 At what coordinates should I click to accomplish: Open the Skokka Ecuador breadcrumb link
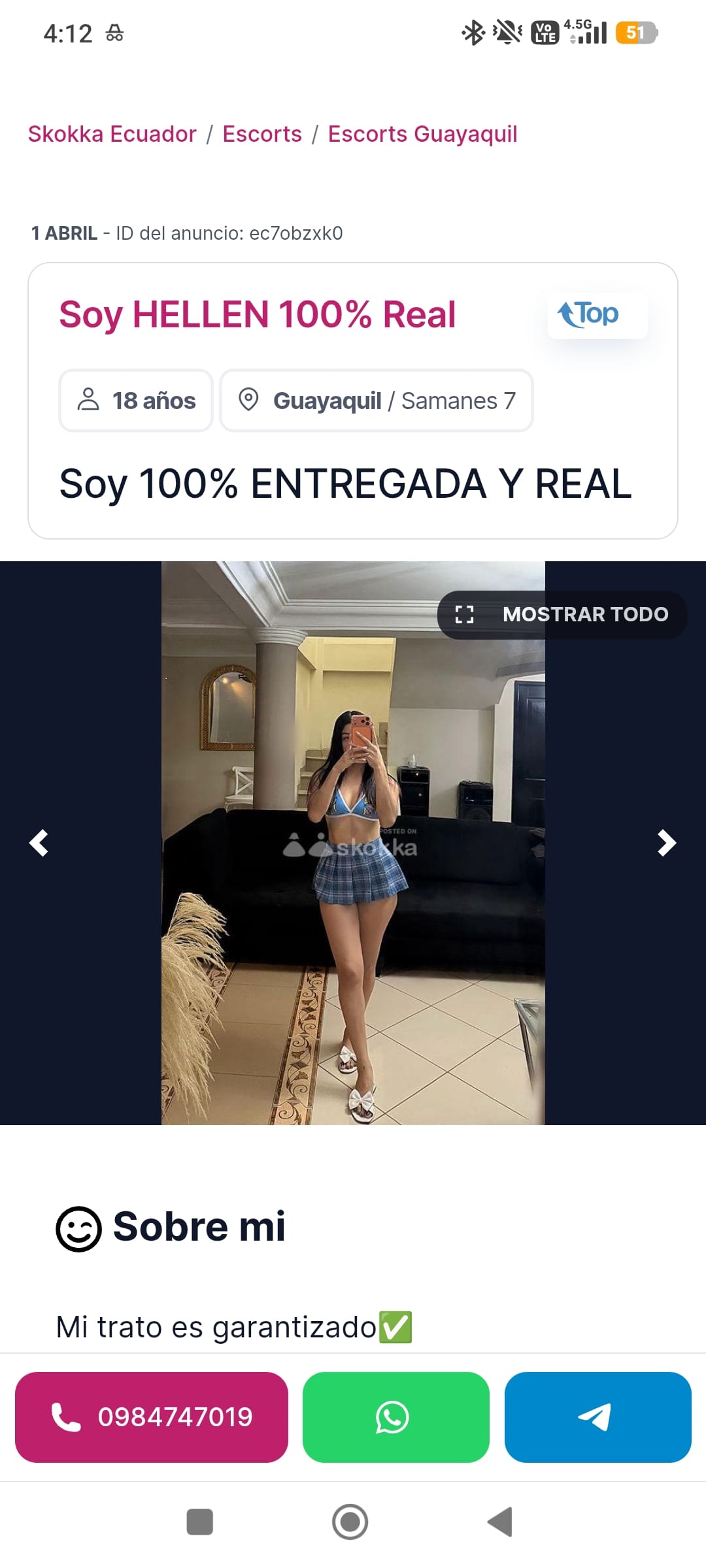(x=112, y=134)
